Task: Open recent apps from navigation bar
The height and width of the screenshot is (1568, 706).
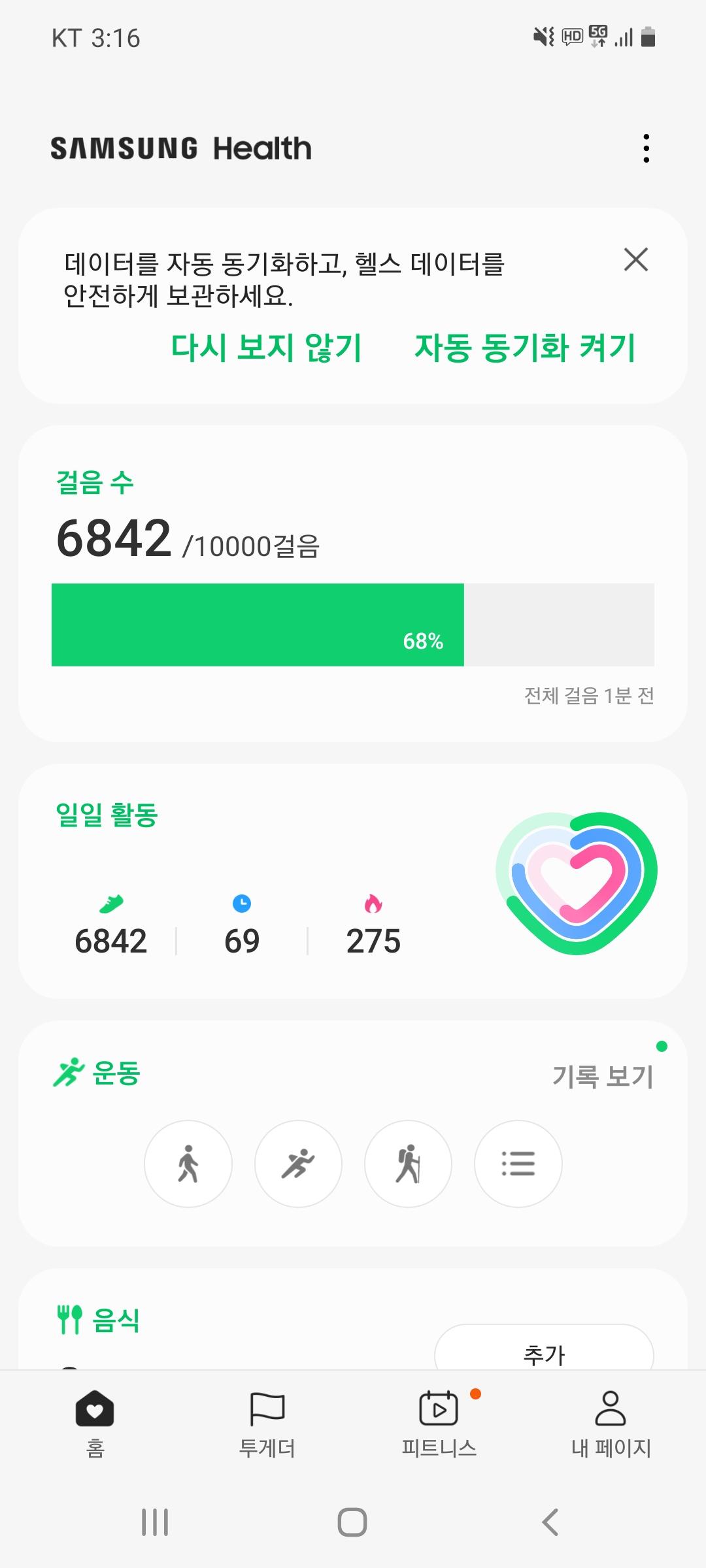Action: click(155, 1522)
